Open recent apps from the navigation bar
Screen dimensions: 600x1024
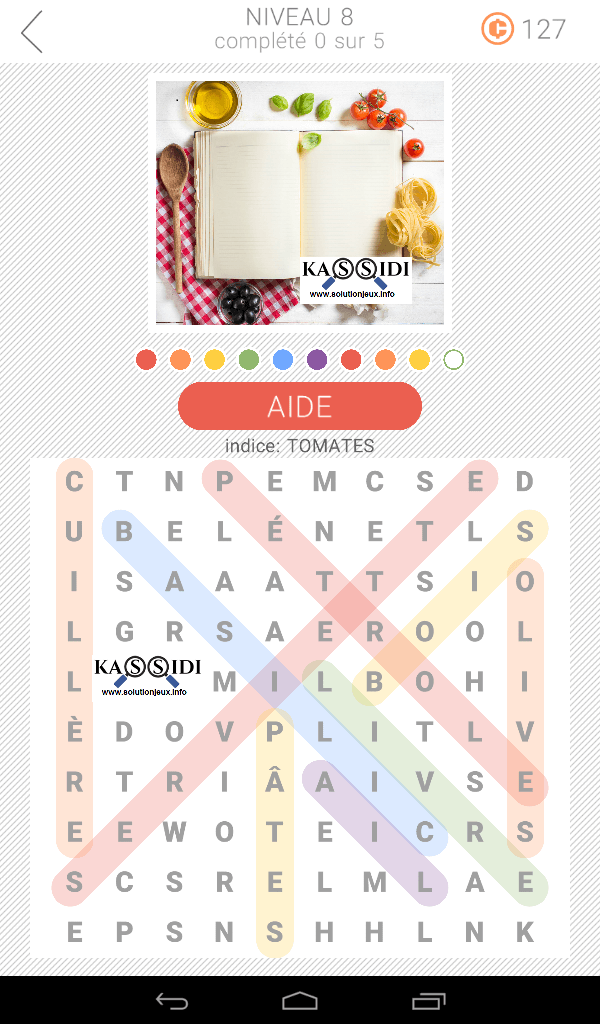coord(429,1000)
